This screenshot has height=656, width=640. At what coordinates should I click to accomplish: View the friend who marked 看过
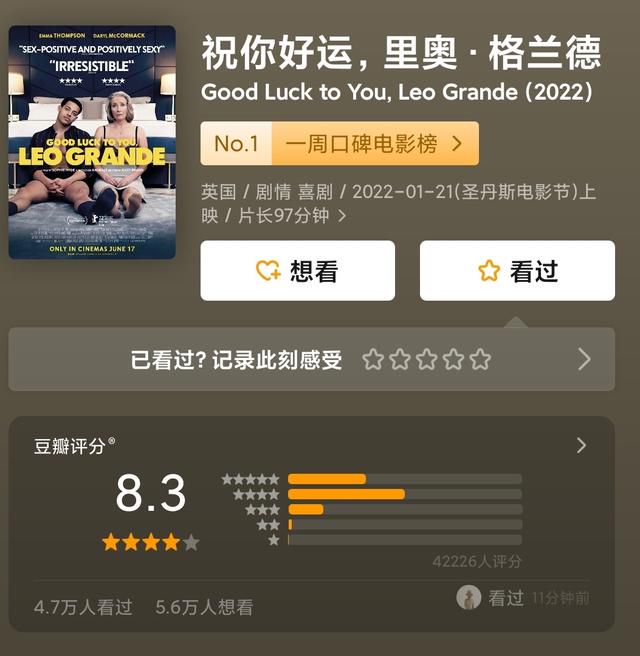(469, 598)
